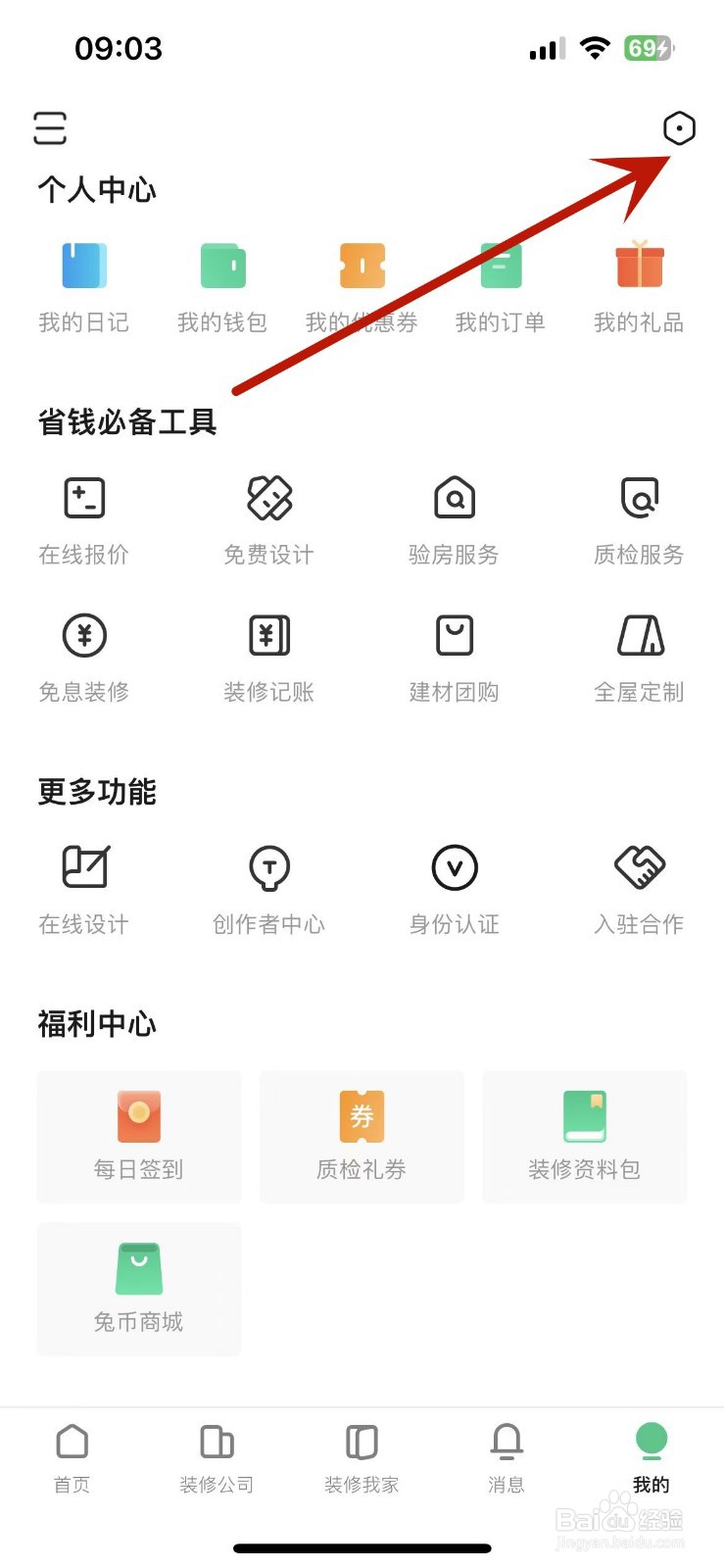Open the 兔币商城 card
The height and width of the screenshot is (1568, 724).
tap(139, 1290)
